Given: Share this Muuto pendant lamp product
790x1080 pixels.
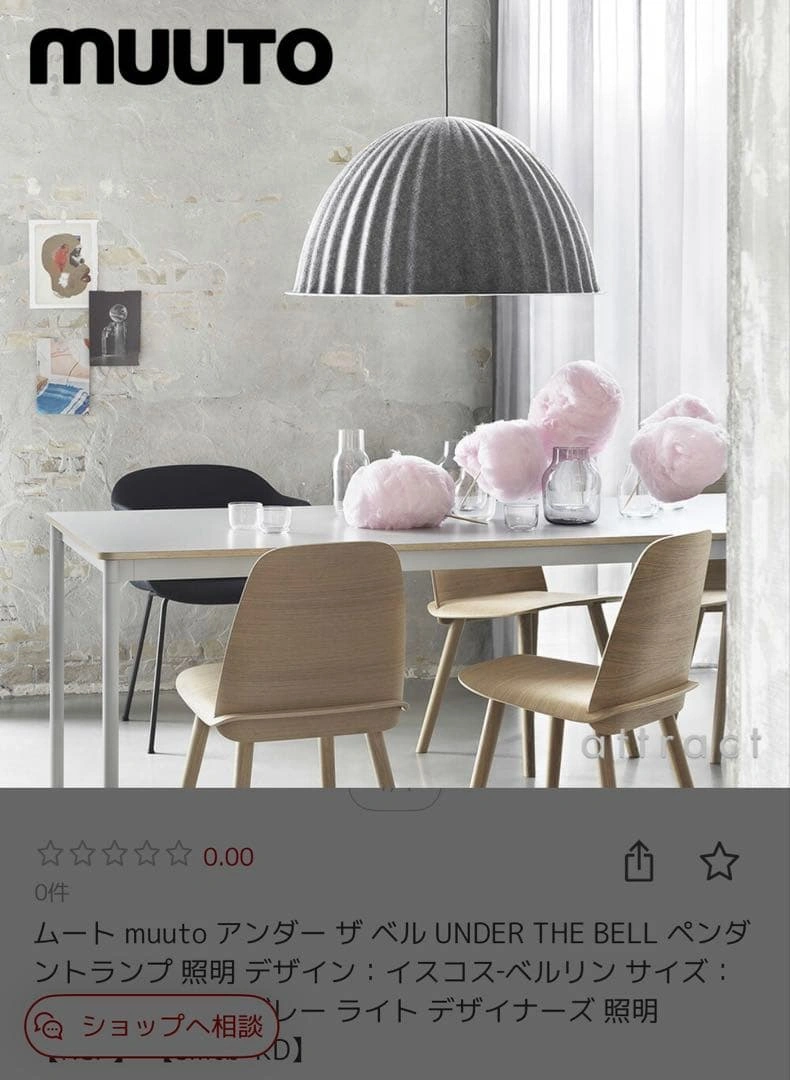Looking at the screenshot, I should [639, 861].
